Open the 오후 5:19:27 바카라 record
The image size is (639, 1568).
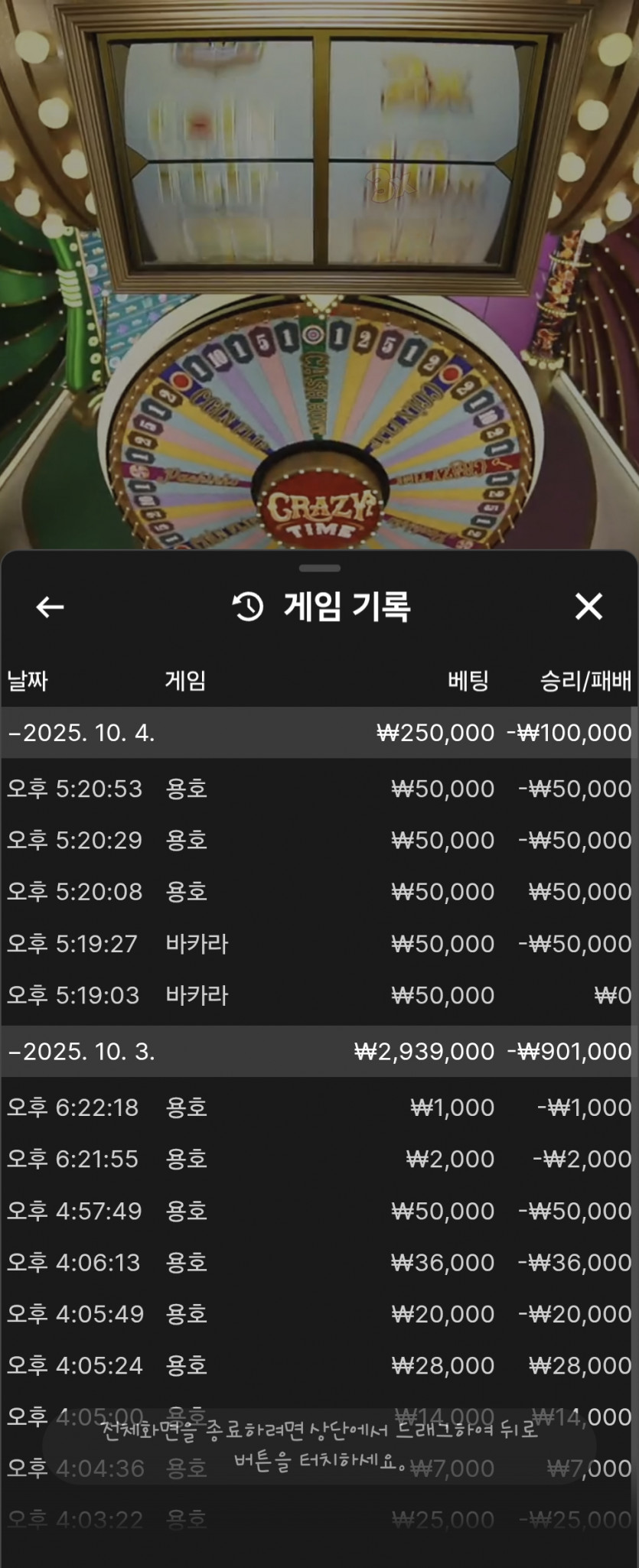(x=320, y=943)
